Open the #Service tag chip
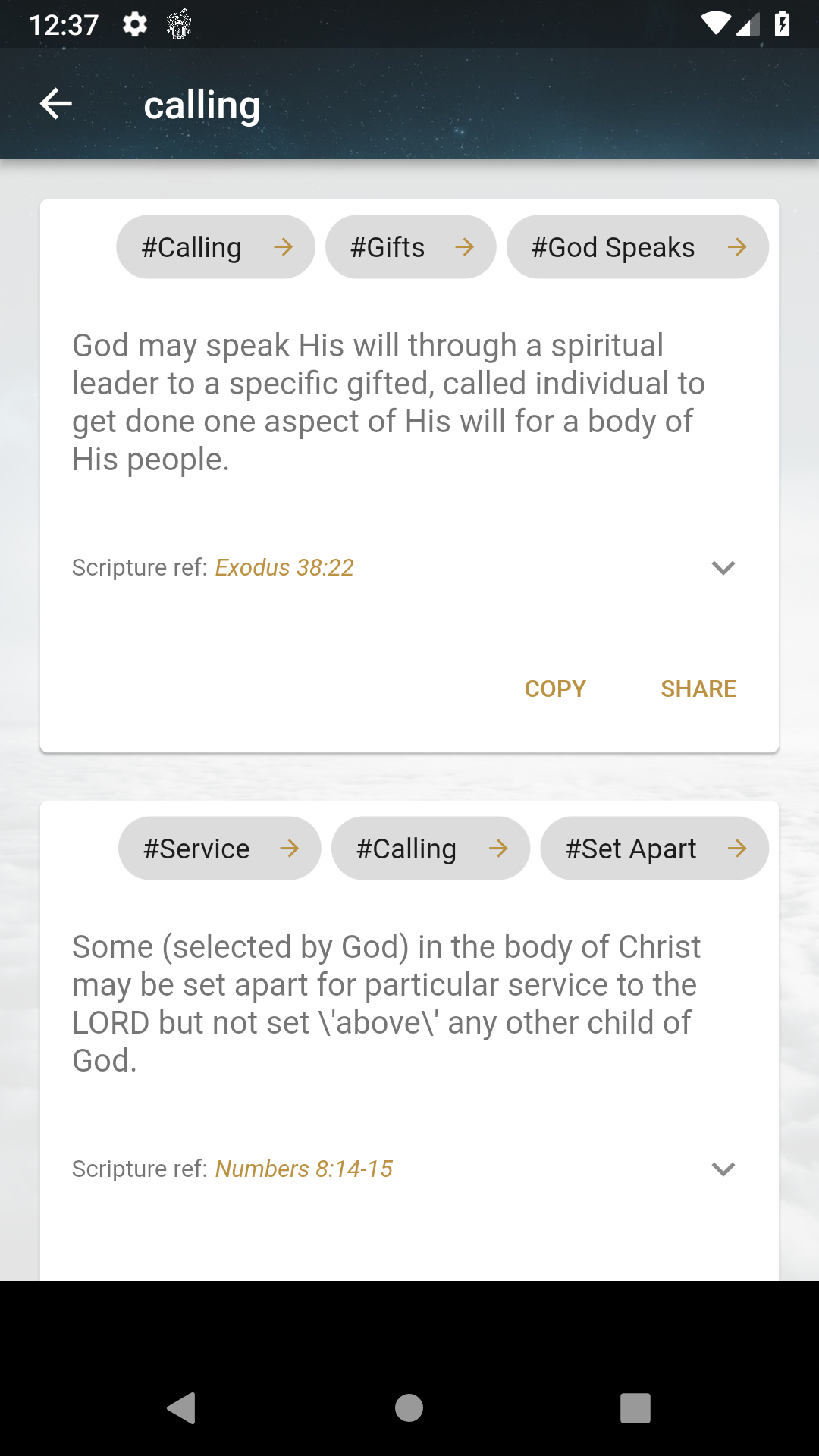 pyautogui.click(x=219, y=849)
